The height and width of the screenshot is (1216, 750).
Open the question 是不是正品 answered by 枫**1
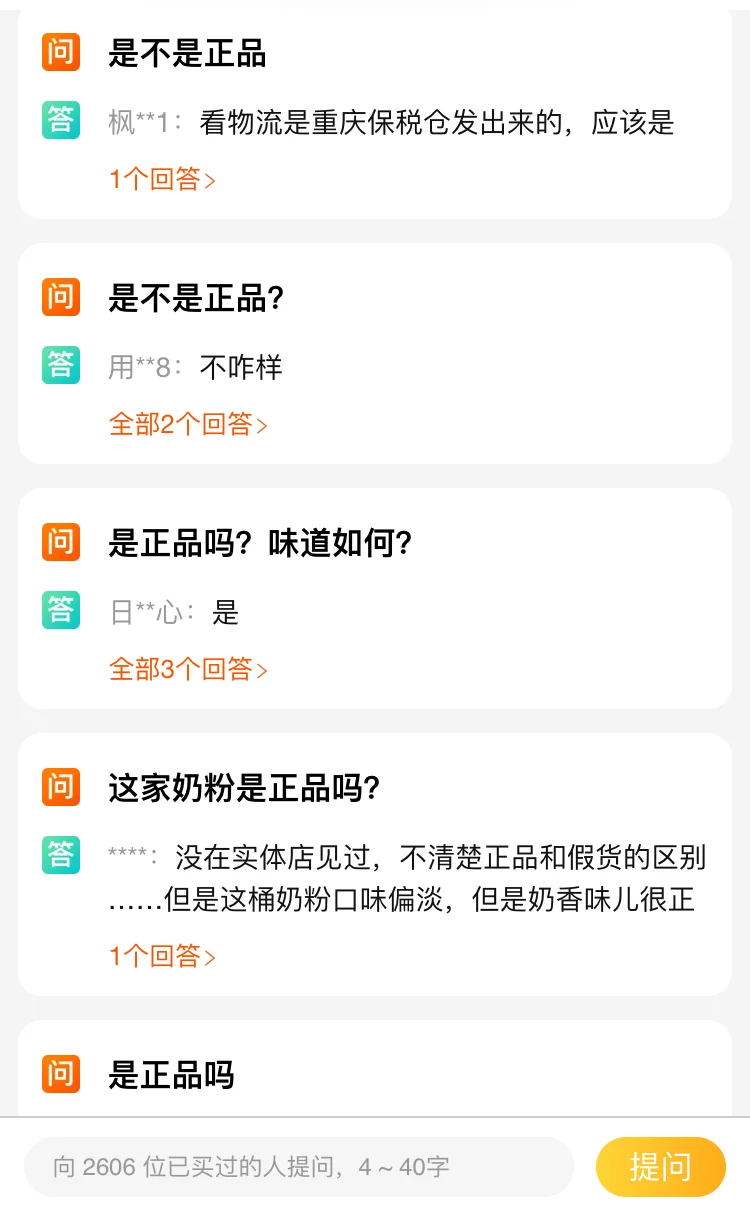187,53
